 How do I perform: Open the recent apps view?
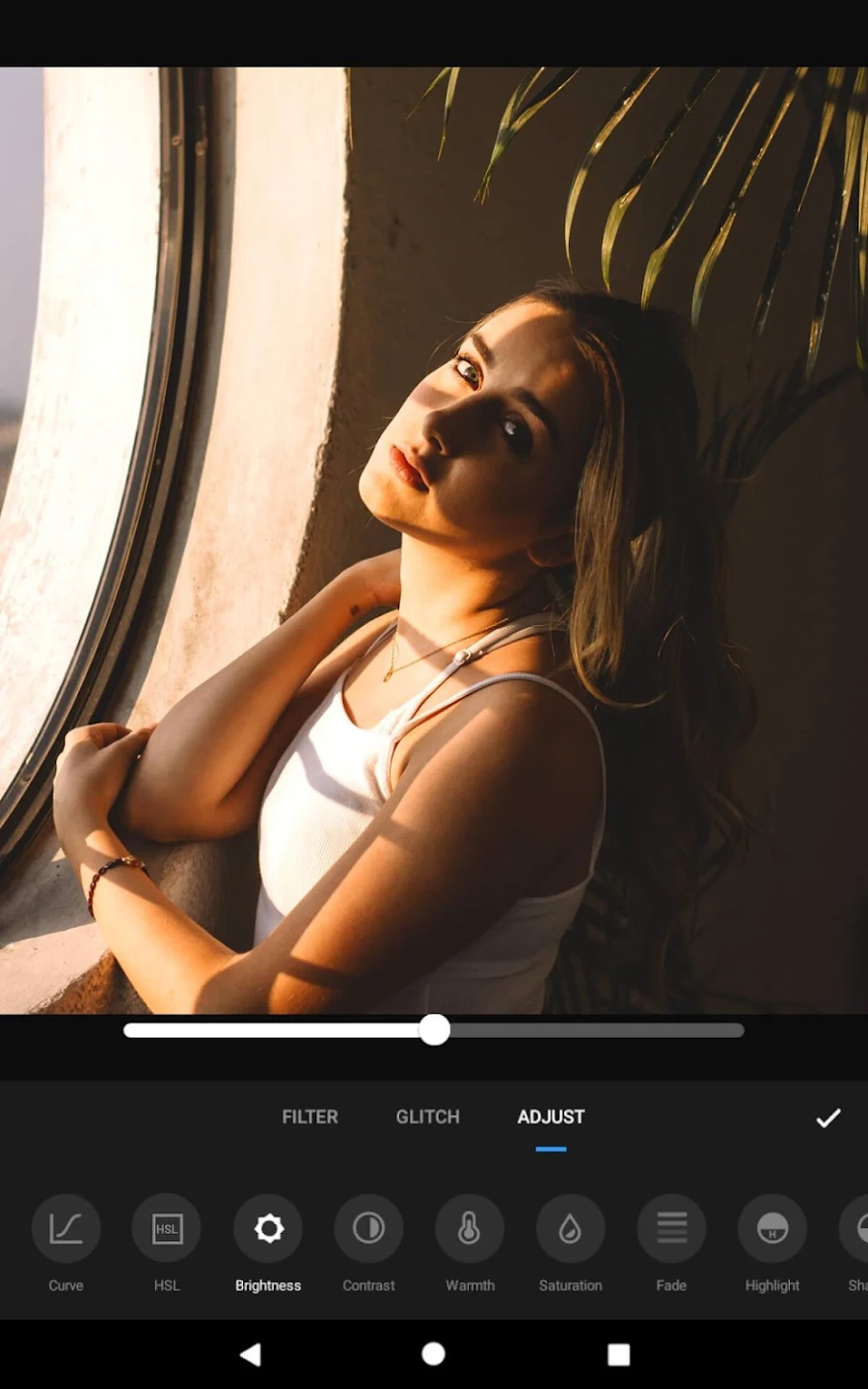point(618,1354)
